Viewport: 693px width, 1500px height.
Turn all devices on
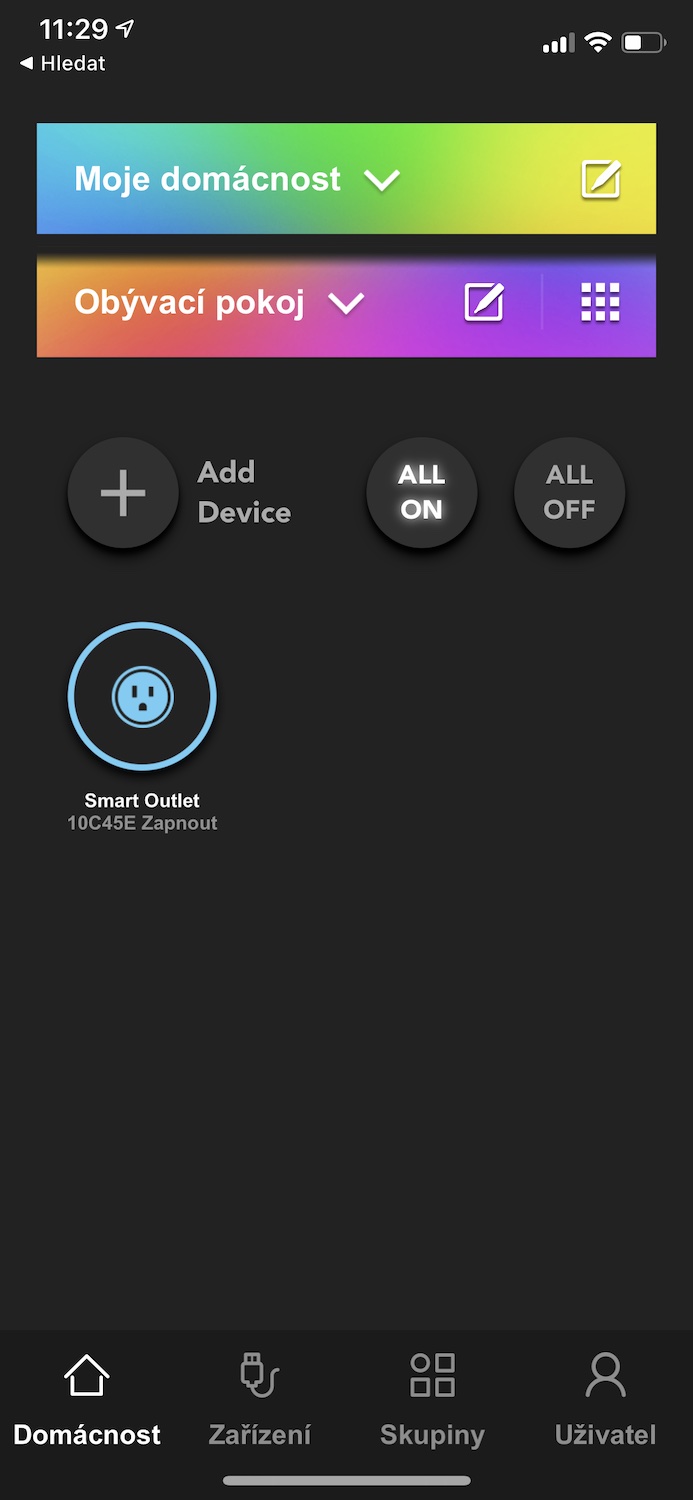(x=421, y=492)
